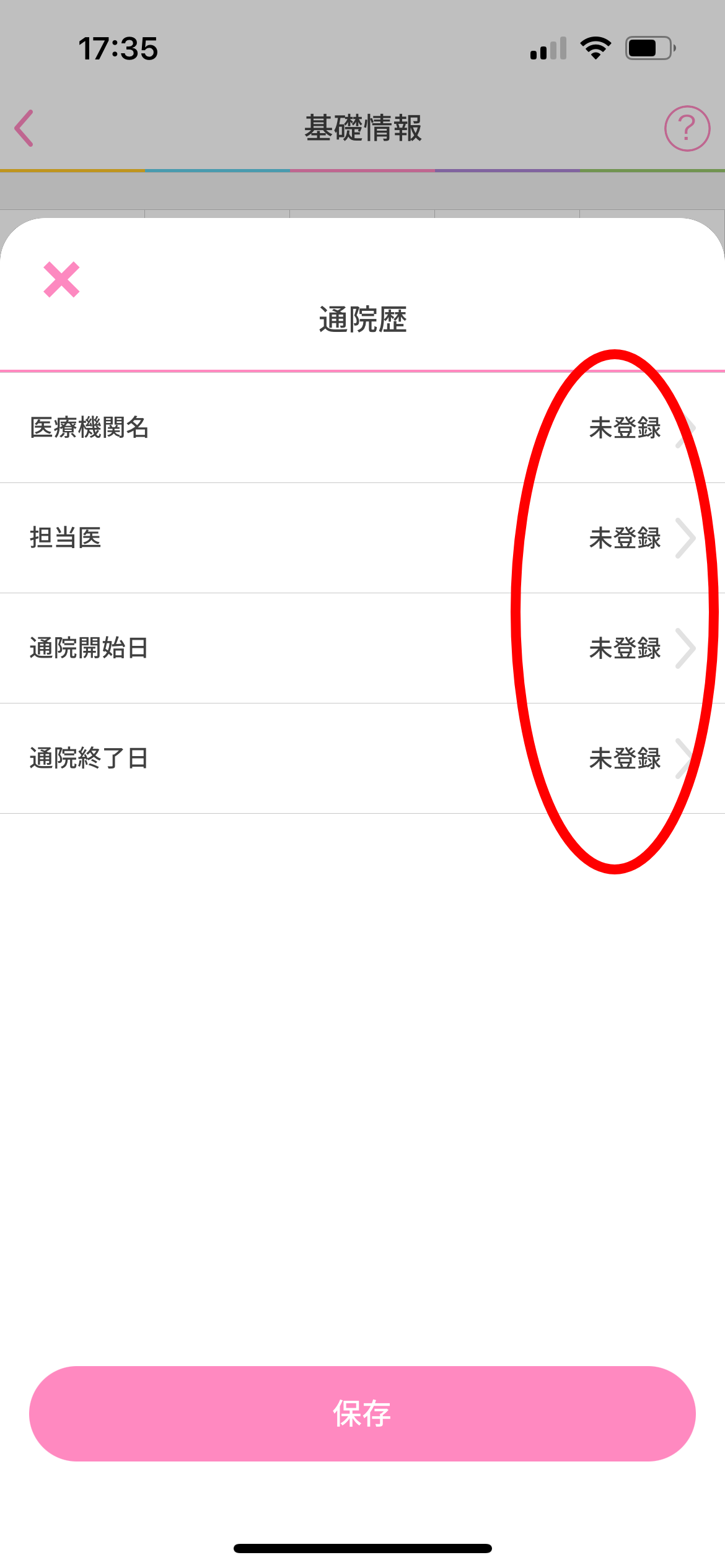Go back from 基礎情報
The width and height of the screenshot is (725, 1568).
click(x=24, y=128)
